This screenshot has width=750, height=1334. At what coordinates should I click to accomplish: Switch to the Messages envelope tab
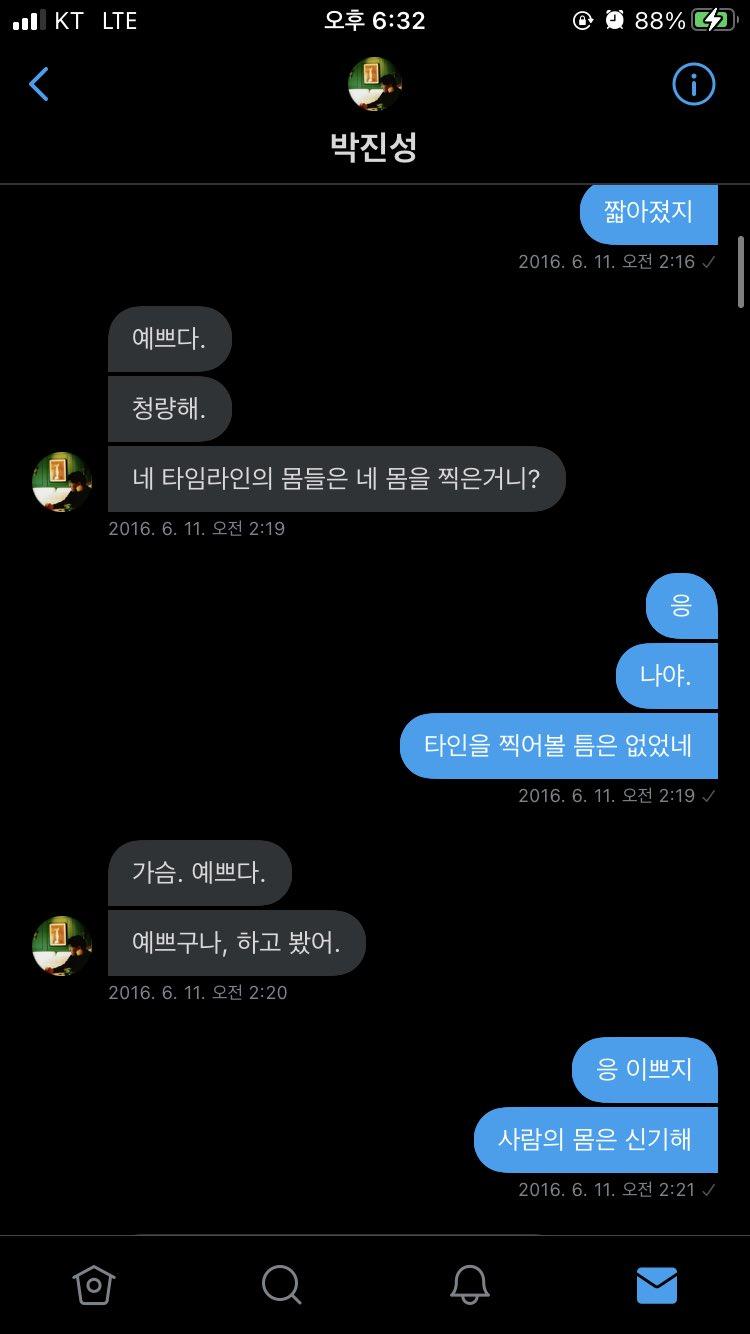(657, 1285)
